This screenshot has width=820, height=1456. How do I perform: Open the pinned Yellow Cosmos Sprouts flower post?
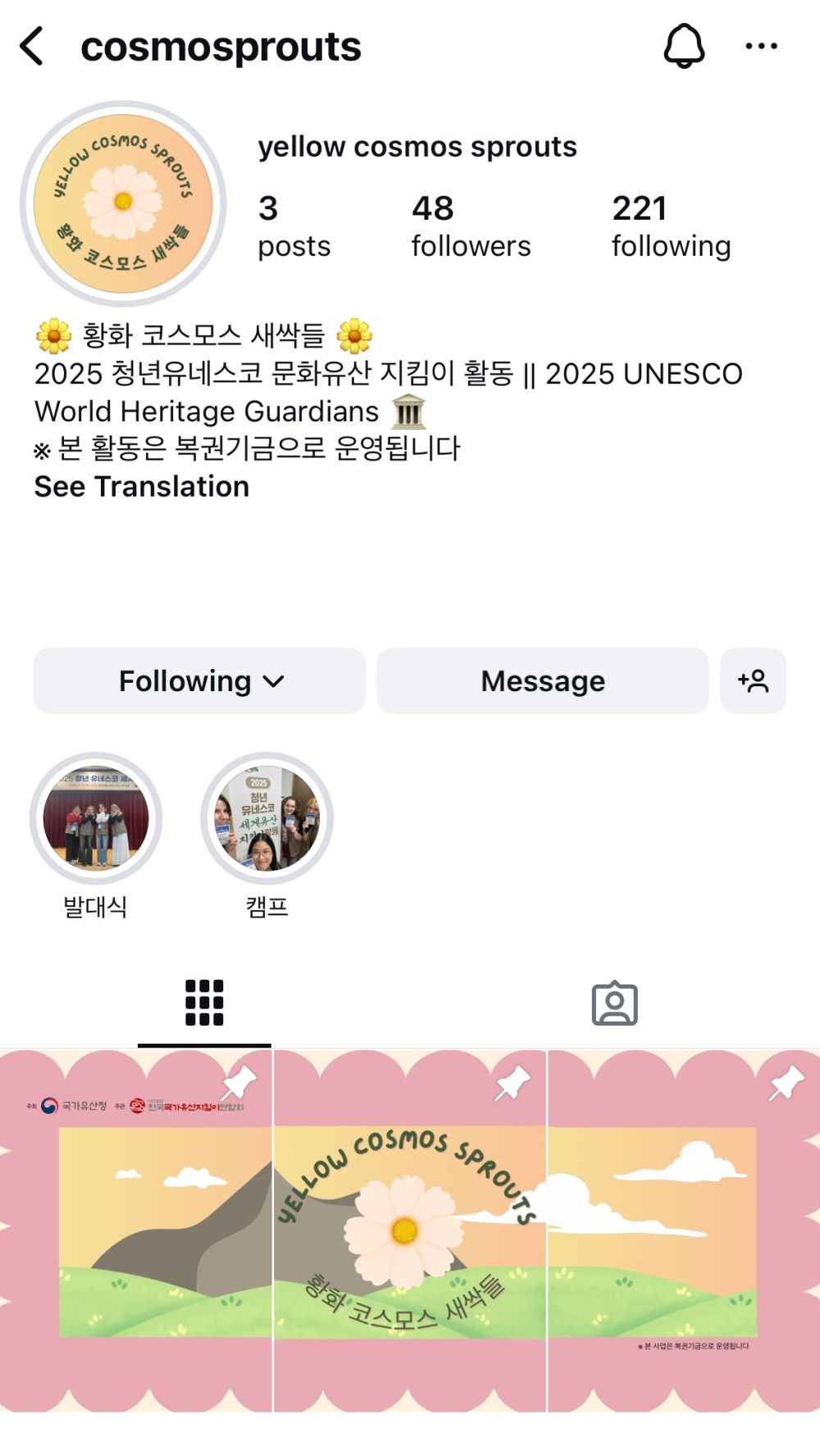coord(409,1230)
